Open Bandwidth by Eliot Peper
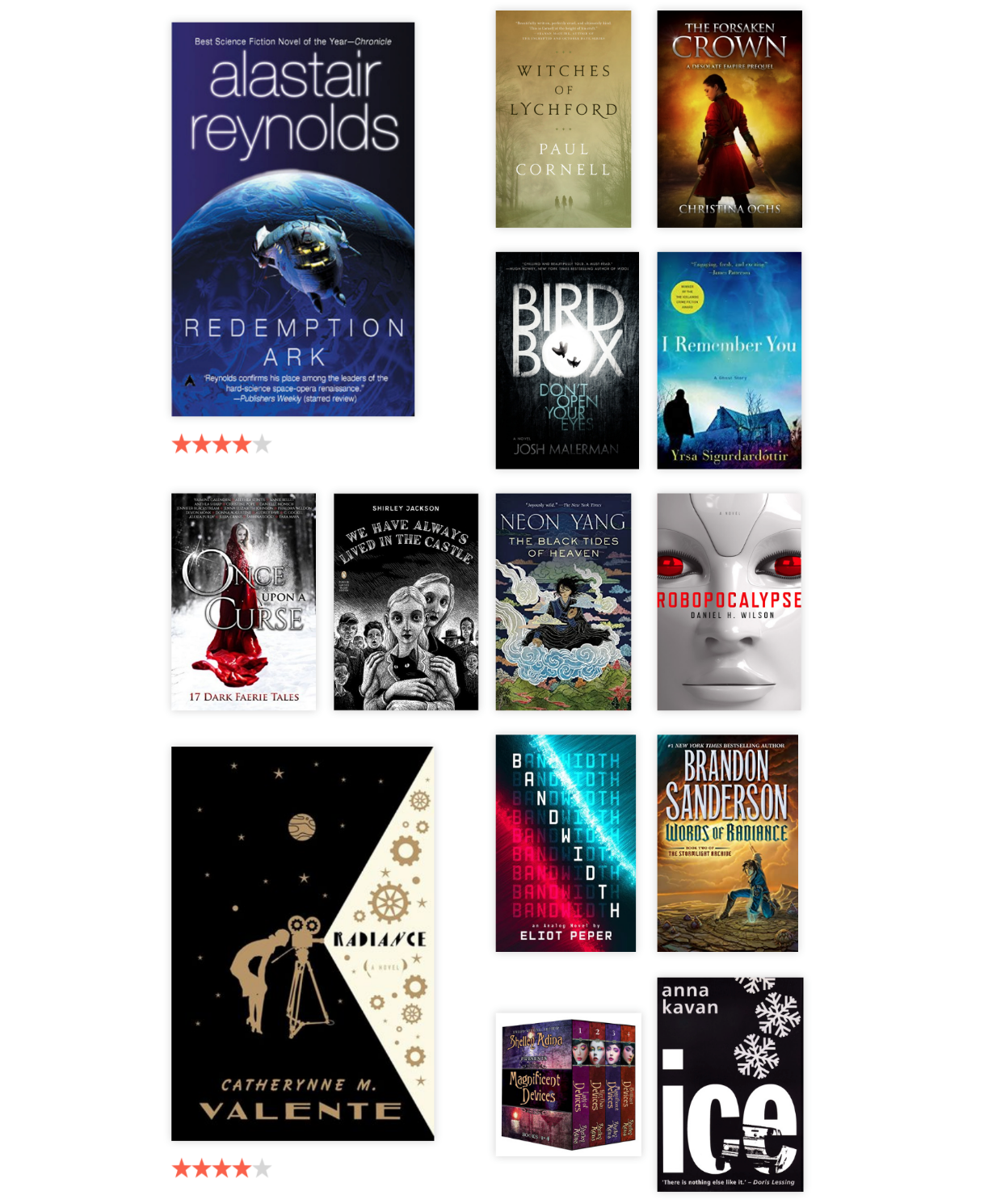The width and height of the screenshot is (984, 1204). tap(566, 843)
